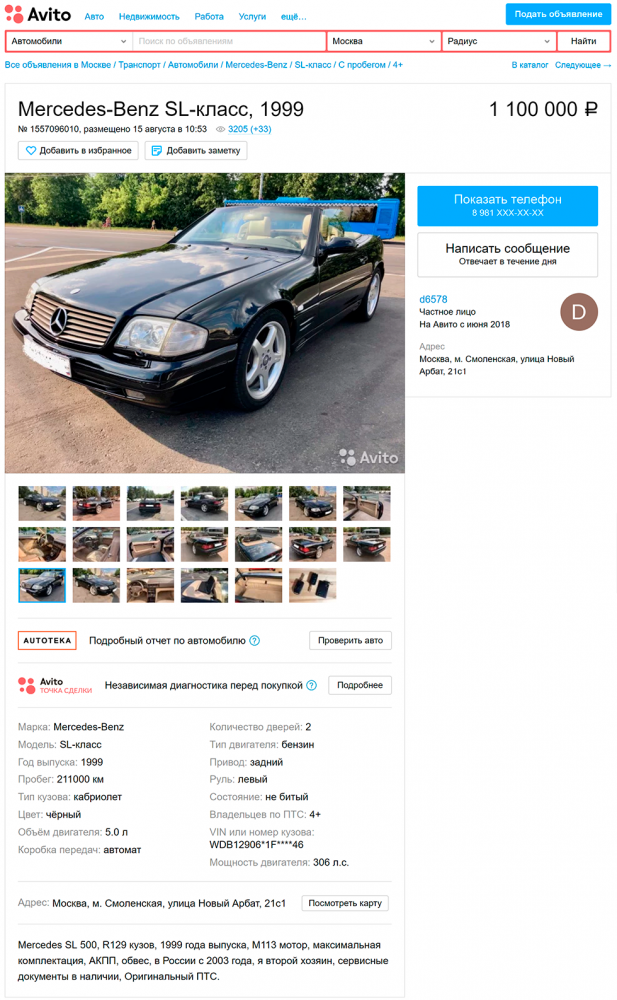Open seller profile d6578

click(x=433, y=299)
